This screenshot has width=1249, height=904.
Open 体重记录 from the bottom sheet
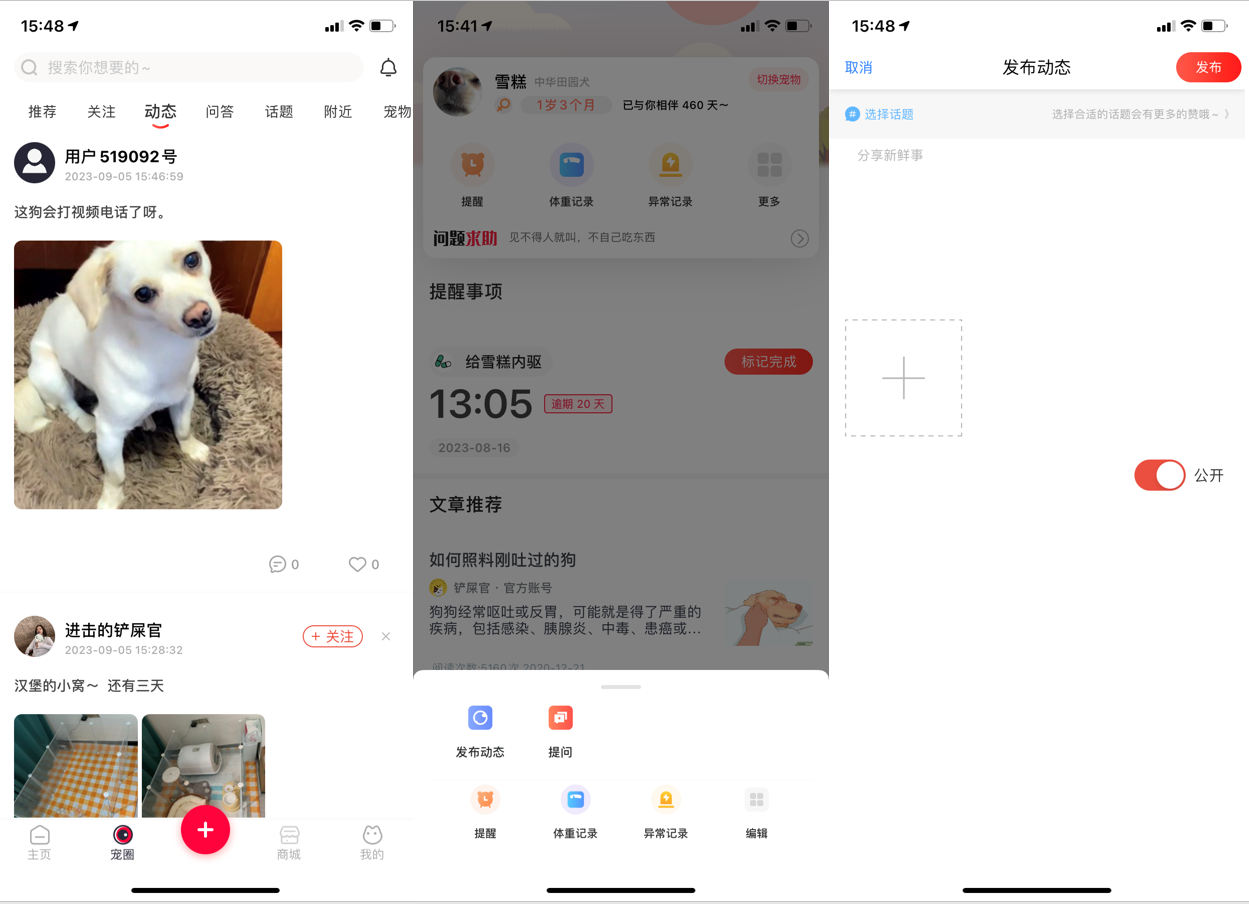[575, 811]
